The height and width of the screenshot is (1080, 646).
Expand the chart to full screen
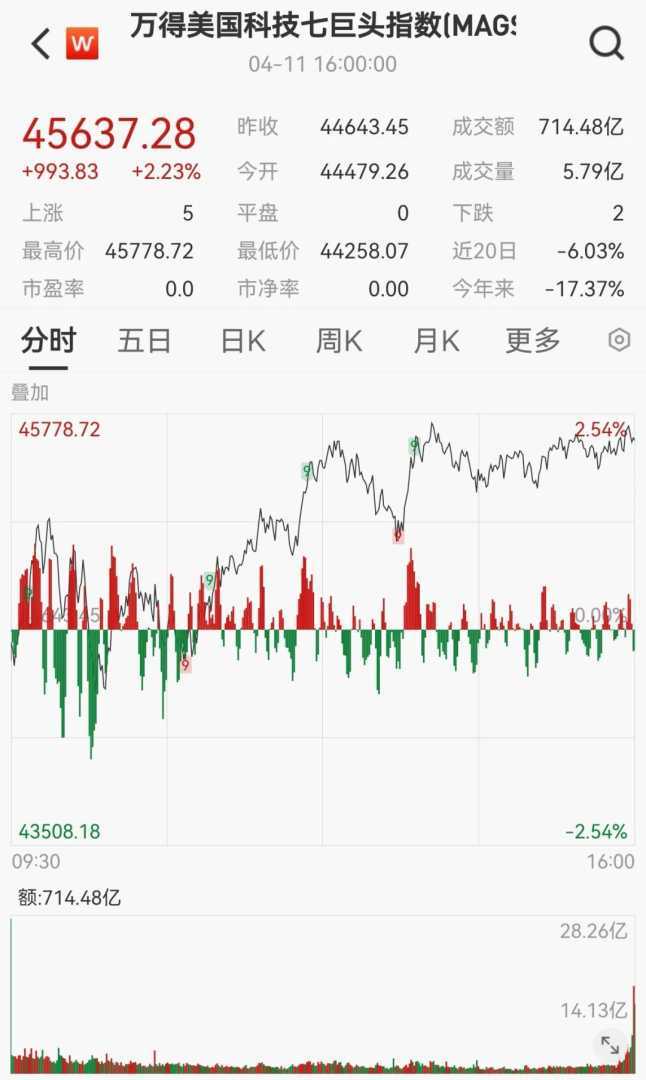coord(609,1045)
